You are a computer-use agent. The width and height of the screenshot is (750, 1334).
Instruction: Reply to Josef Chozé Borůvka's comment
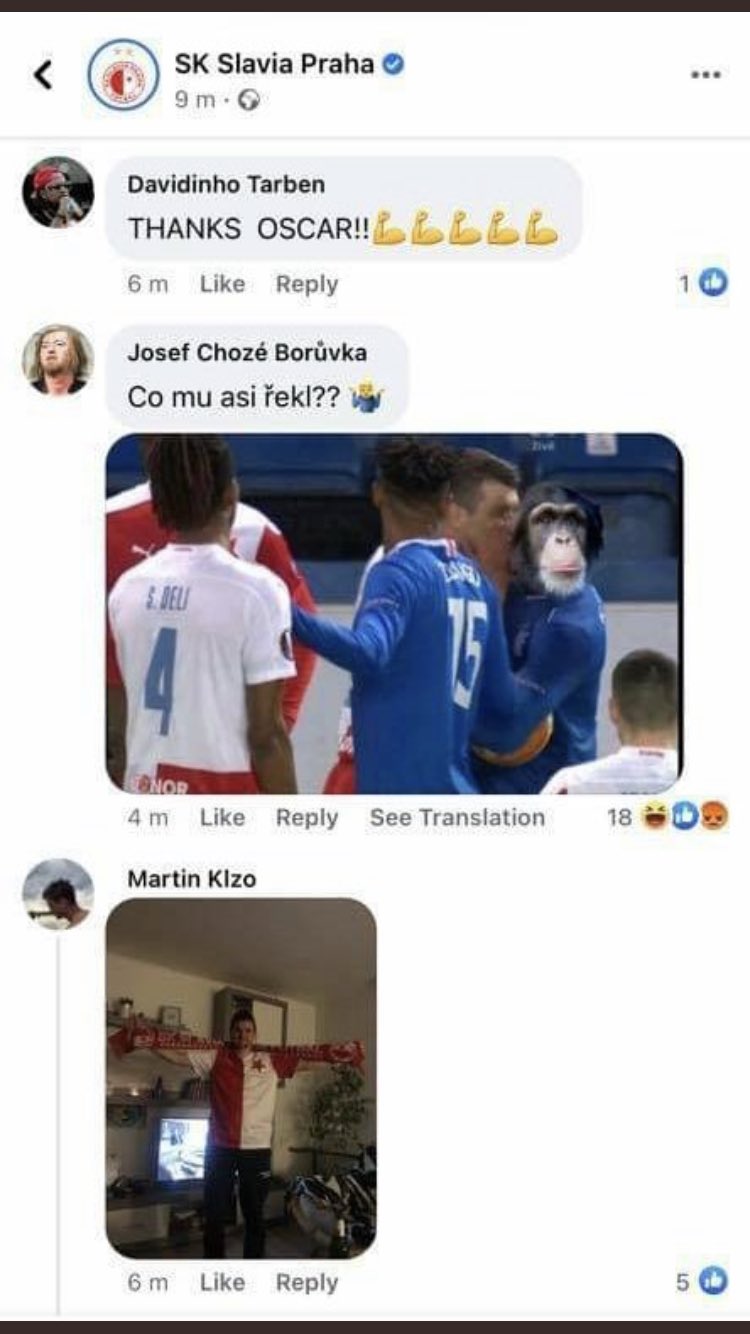pyautogui.click(x=307, y=817)
